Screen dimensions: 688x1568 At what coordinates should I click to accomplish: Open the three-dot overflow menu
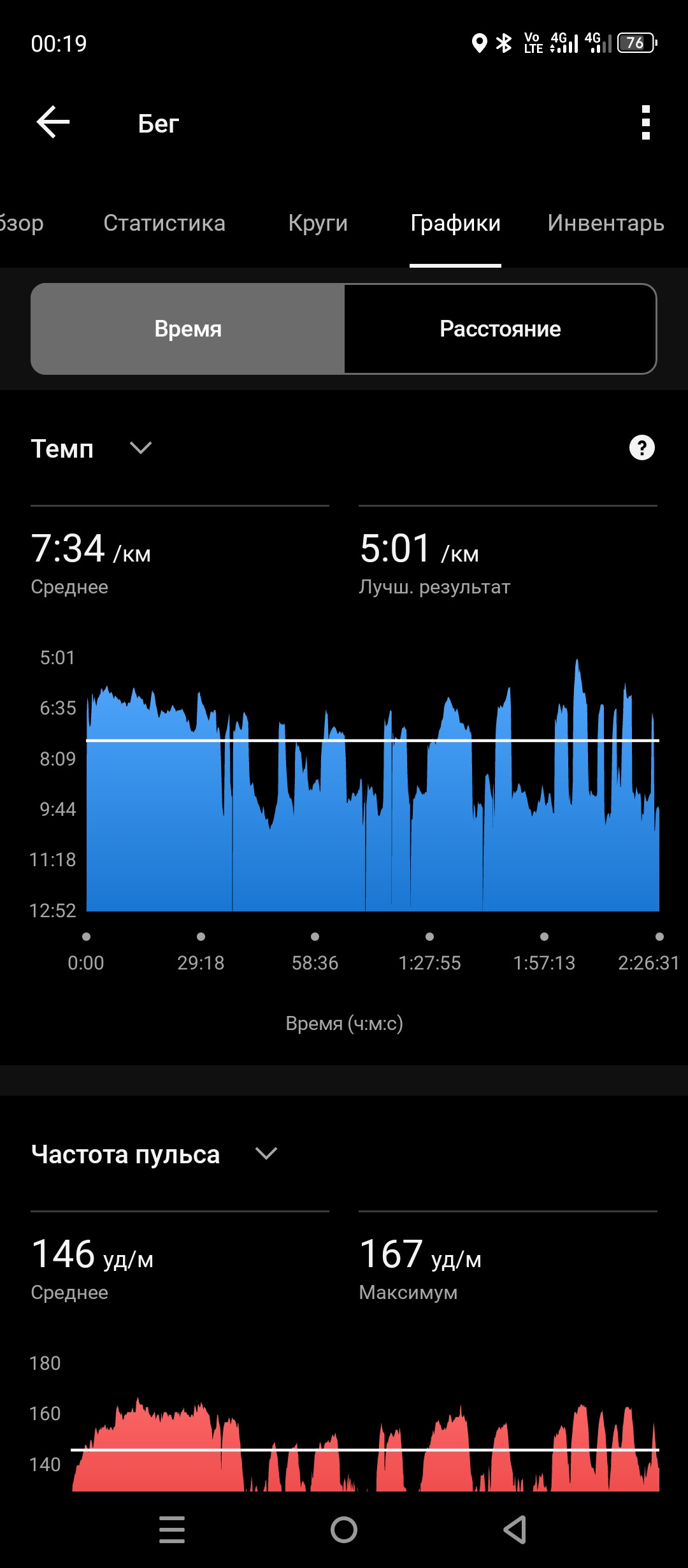point(645,122)
